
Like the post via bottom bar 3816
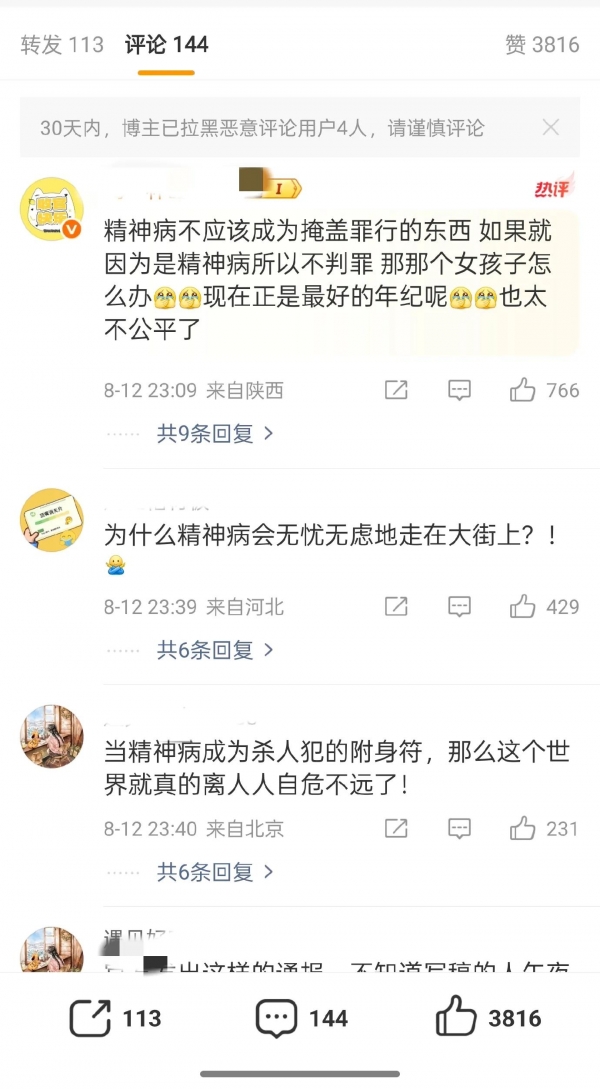[488, 1018]
